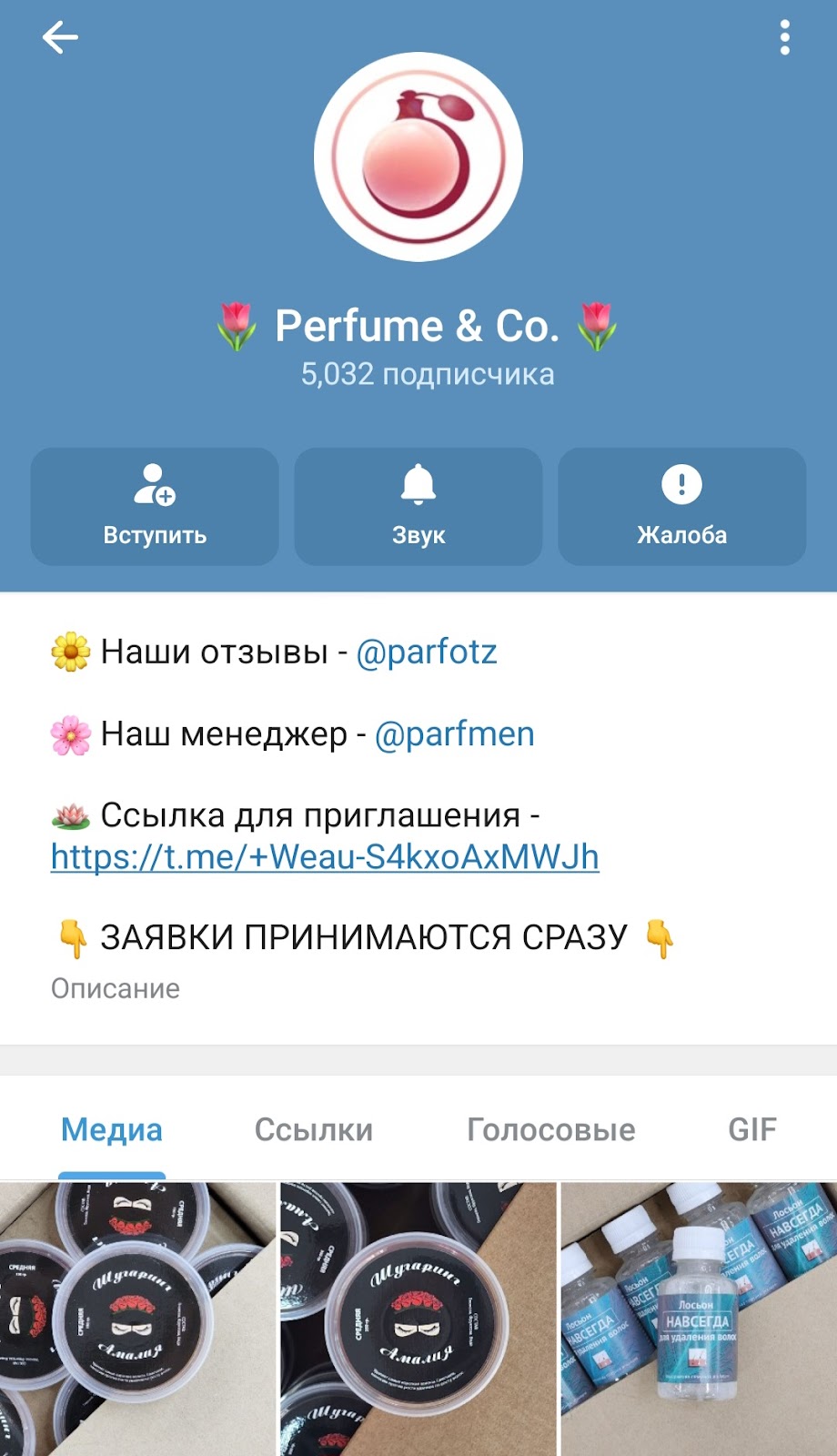The image size is (837, 1456).
Task: Open the Perfume & Co. channel avatar
Action: (418, 157)
